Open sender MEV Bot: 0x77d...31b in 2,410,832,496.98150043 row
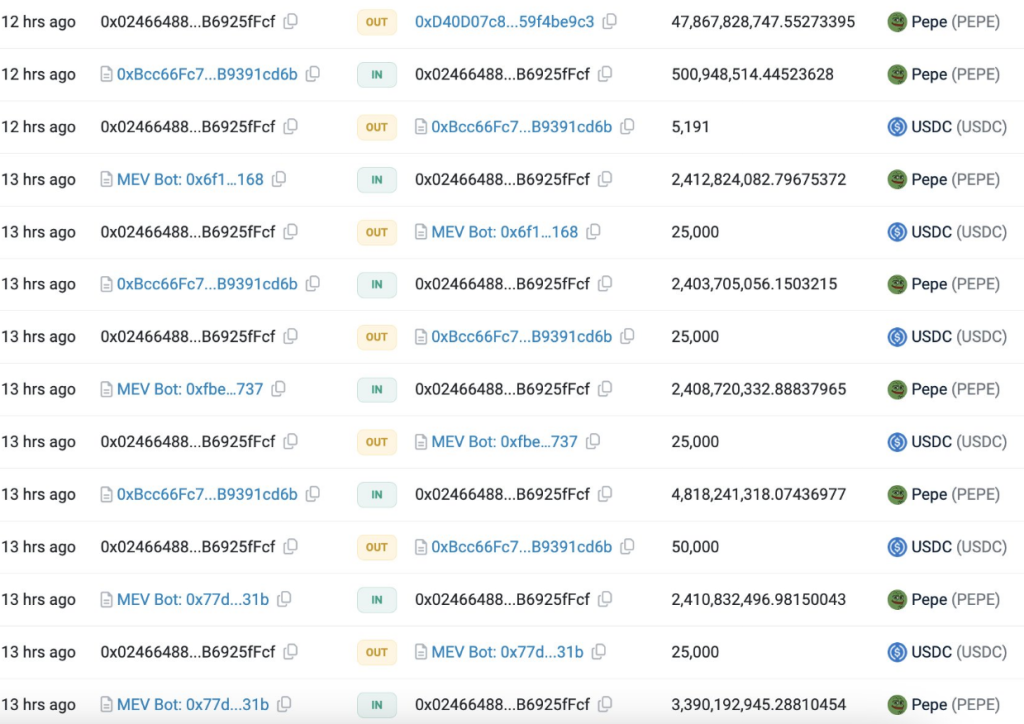The image size is (1024, 724). 192,600
